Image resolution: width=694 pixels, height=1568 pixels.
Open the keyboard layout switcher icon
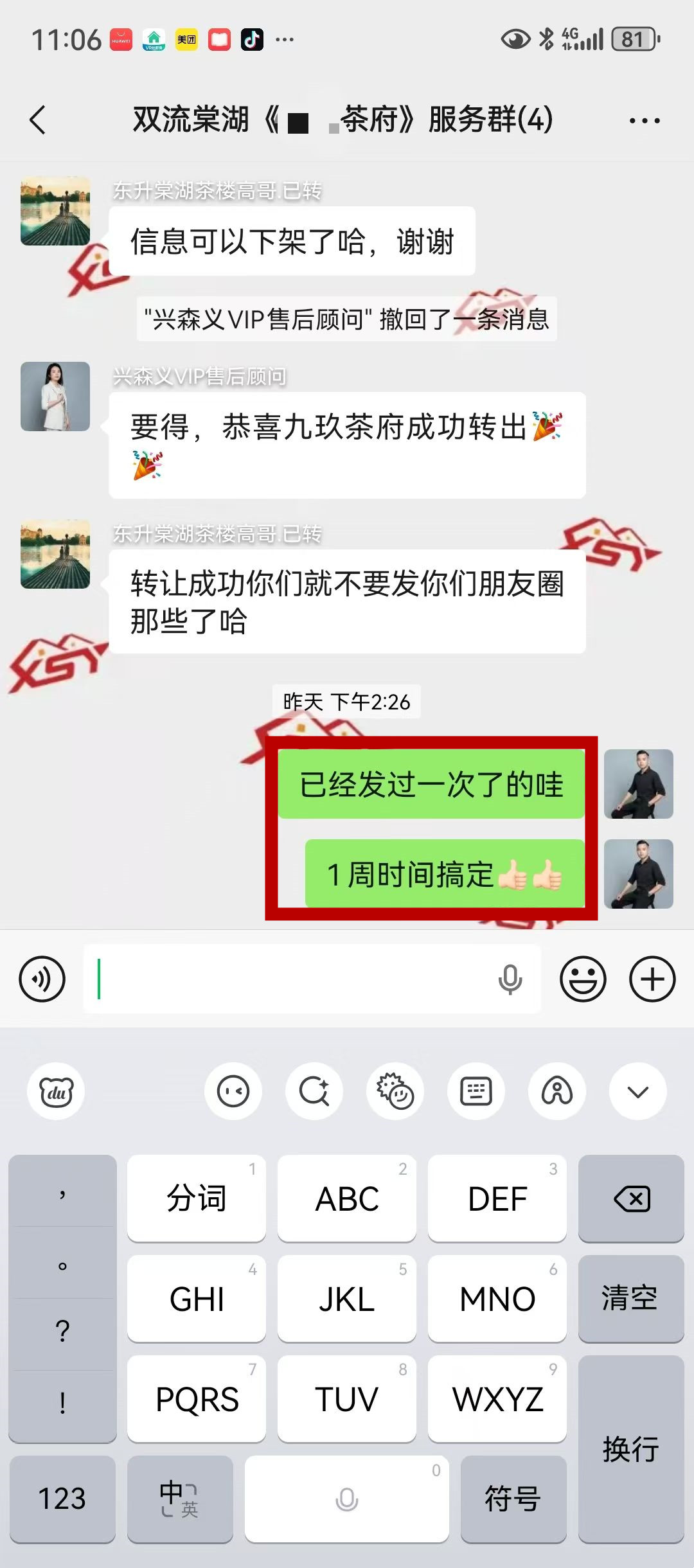pyautogui.click(x=476, y=1091)
